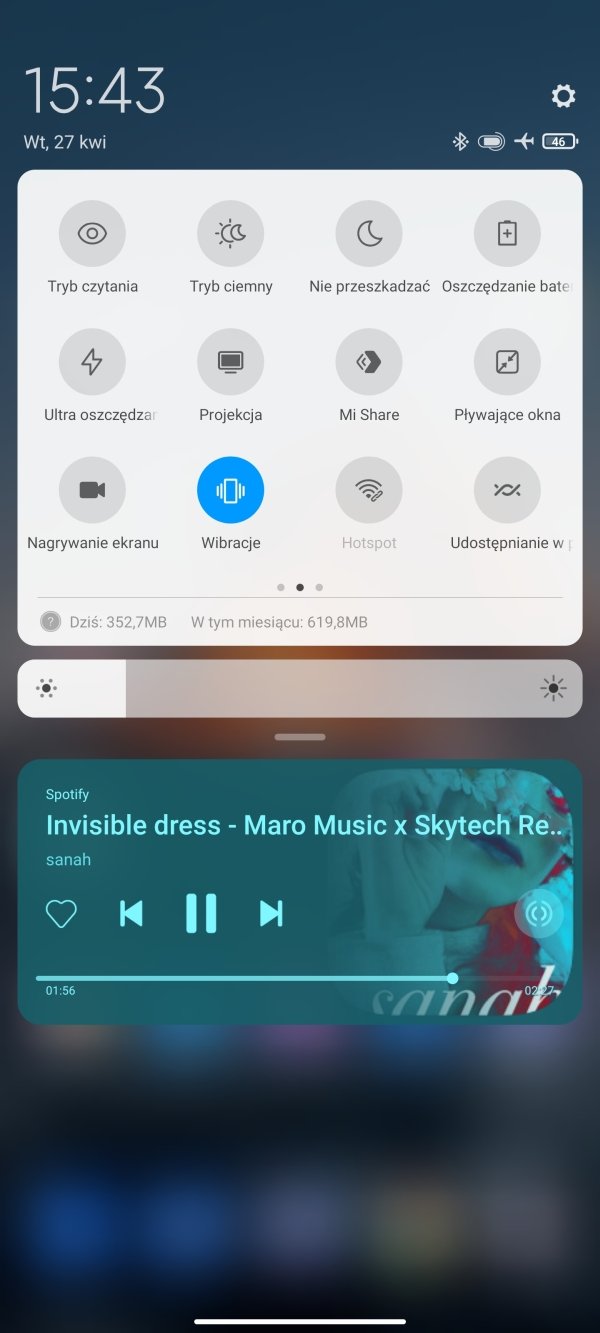Pause Invisible dress playback
This screenshot has height=1333, width=600.
[x=201, y=913]
